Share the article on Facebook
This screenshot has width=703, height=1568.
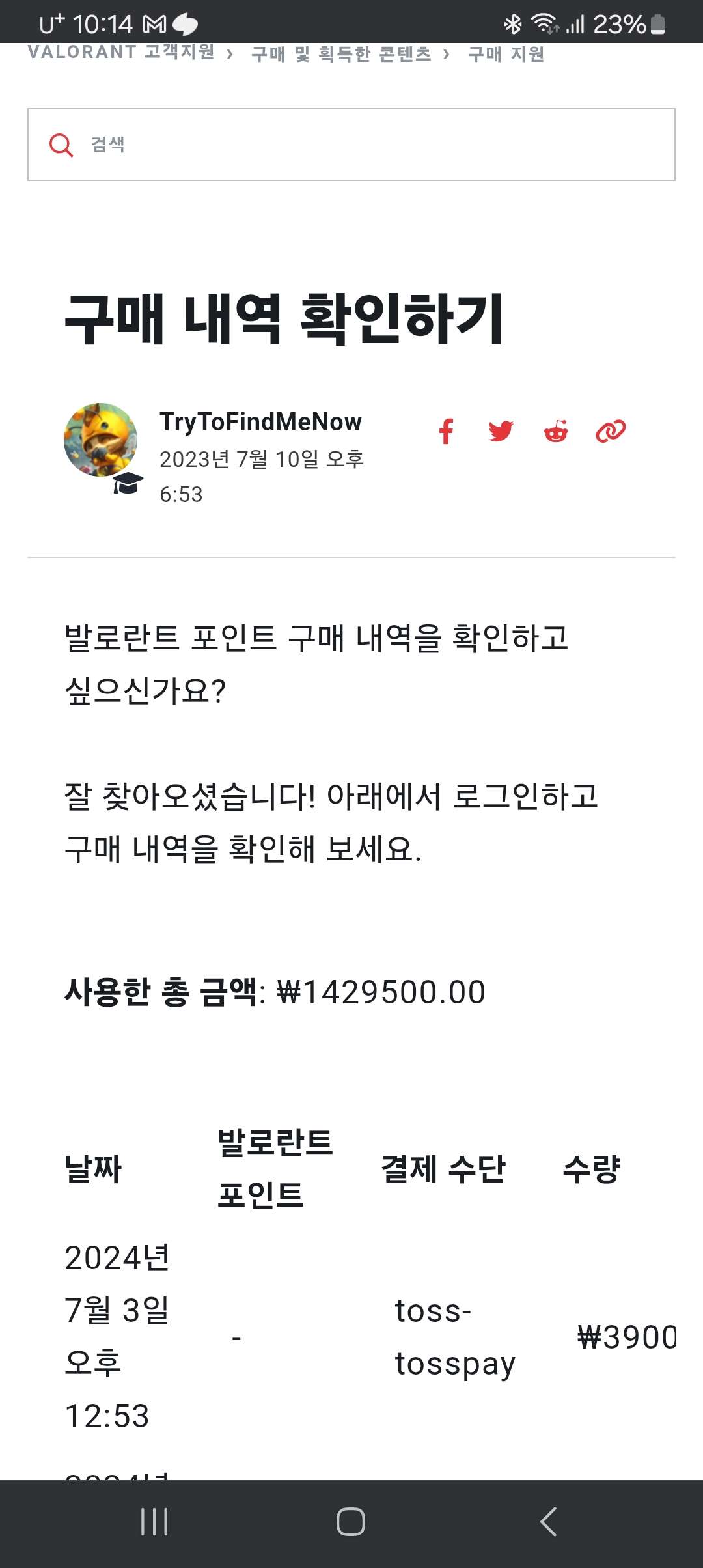[446, 431]
